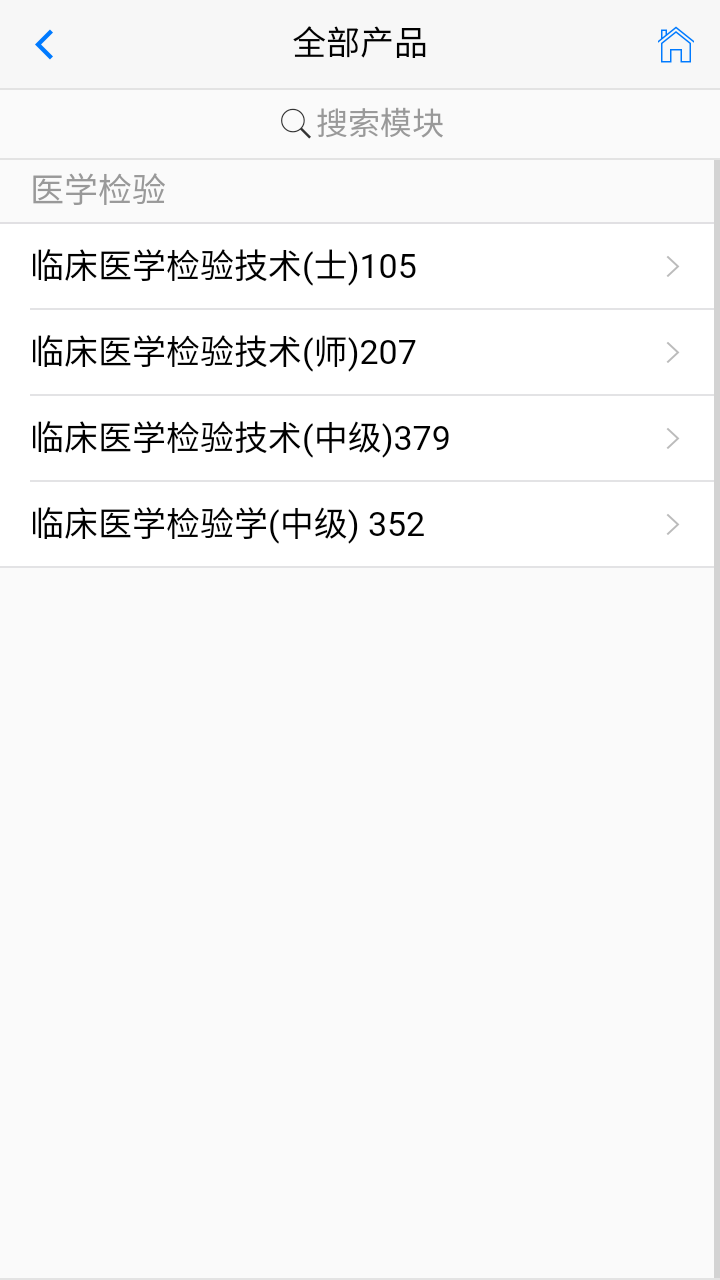Select the 全部产品 title

[360, 44]
